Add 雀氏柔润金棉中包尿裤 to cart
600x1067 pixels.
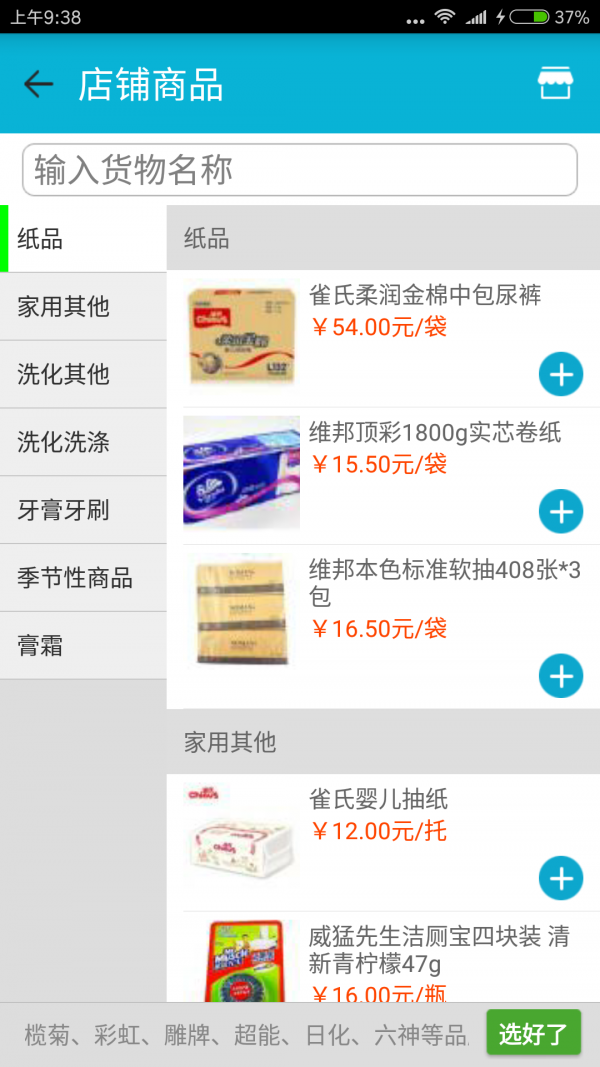[x=561, y=375]
